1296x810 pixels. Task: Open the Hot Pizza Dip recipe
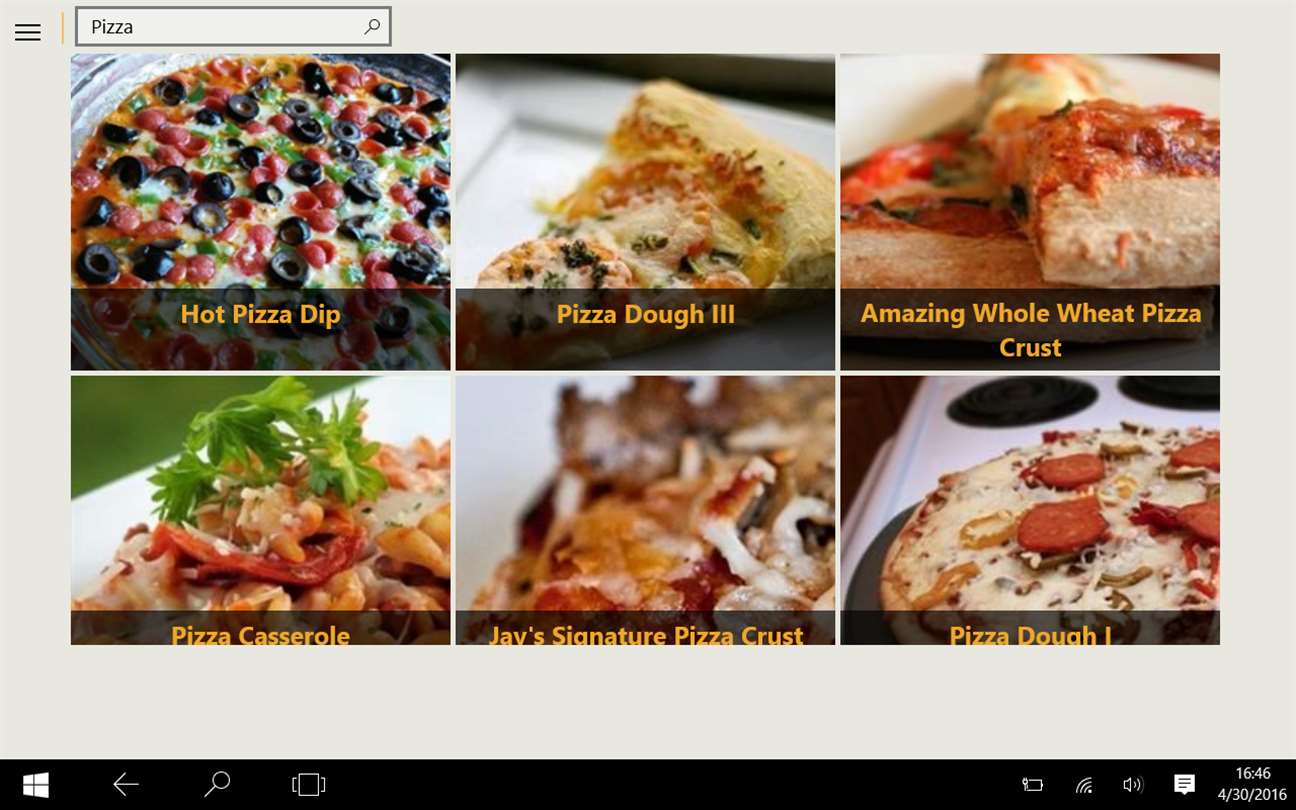coord(260,212)
